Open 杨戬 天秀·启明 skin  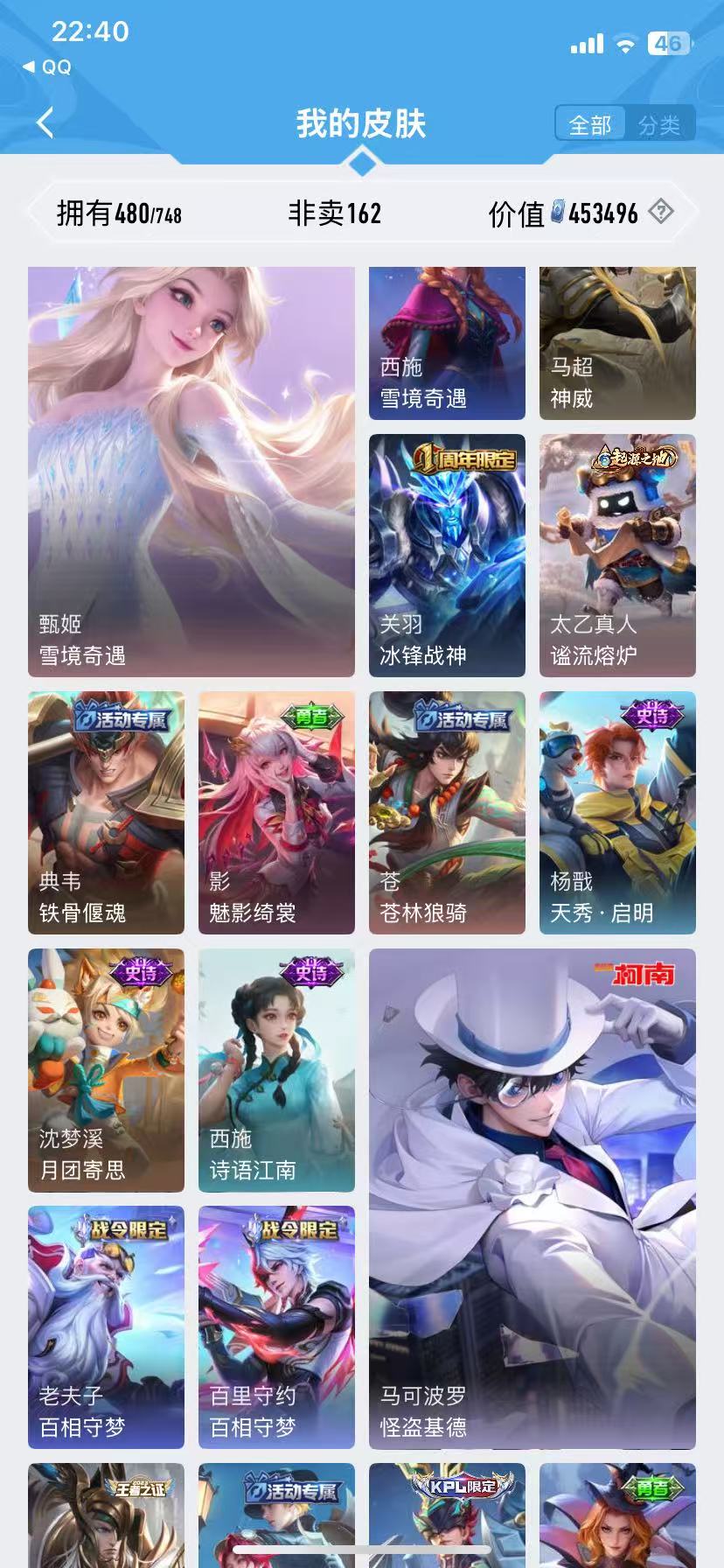click(x=617, y=812)
